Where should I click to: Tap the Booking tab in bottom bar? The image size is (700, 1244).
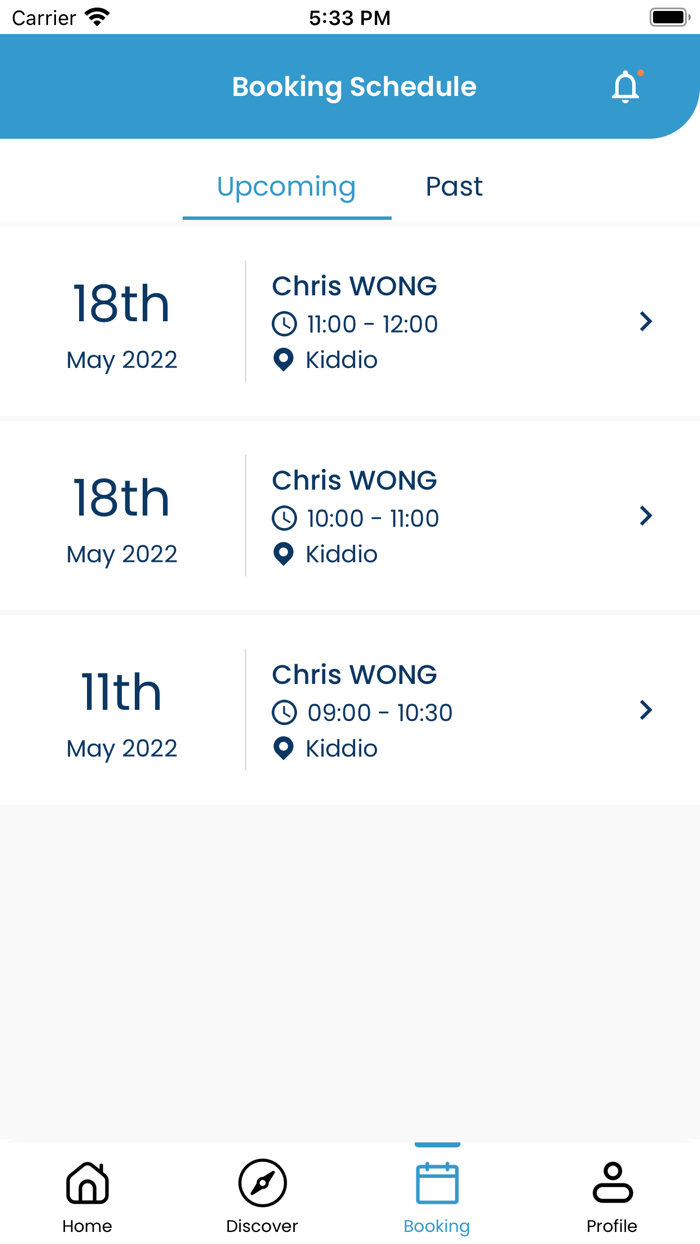(x=437, y=1196)
